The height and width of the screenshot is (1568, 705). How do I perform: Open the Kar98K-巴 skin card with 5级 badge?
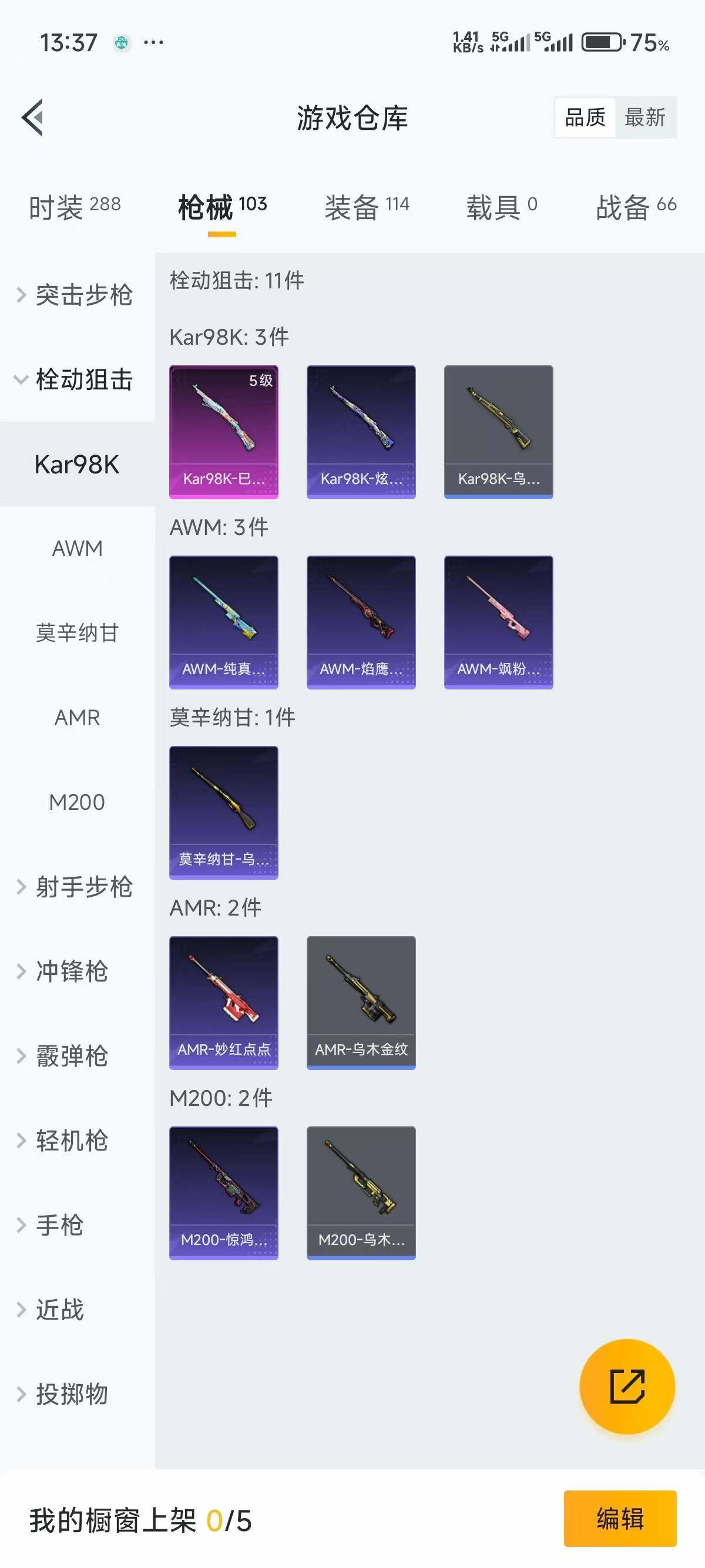223,431
